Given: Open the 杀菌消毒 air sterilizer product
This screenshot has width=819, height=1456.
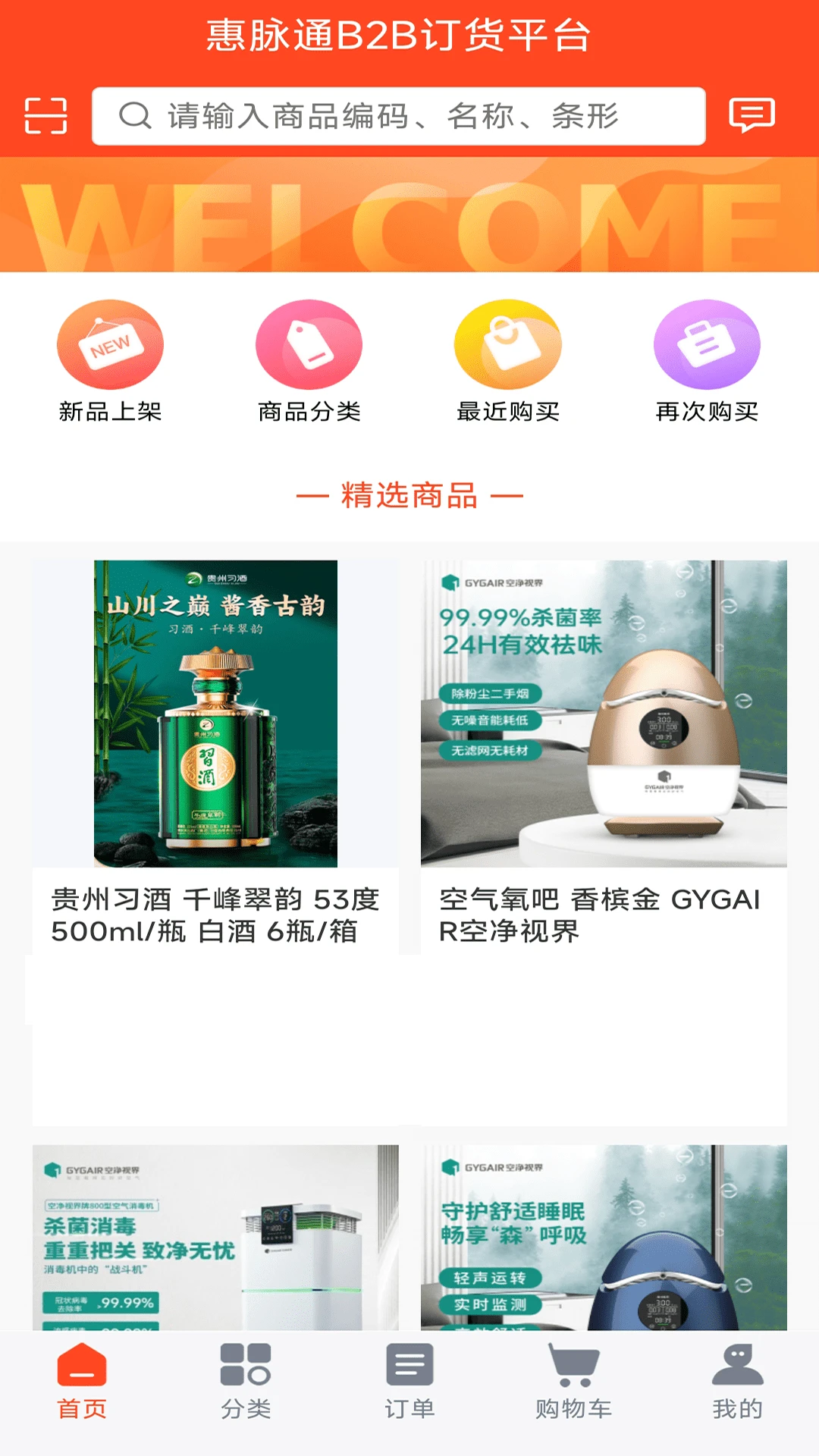Looking at the screenshot, I should coord(215,1238).
